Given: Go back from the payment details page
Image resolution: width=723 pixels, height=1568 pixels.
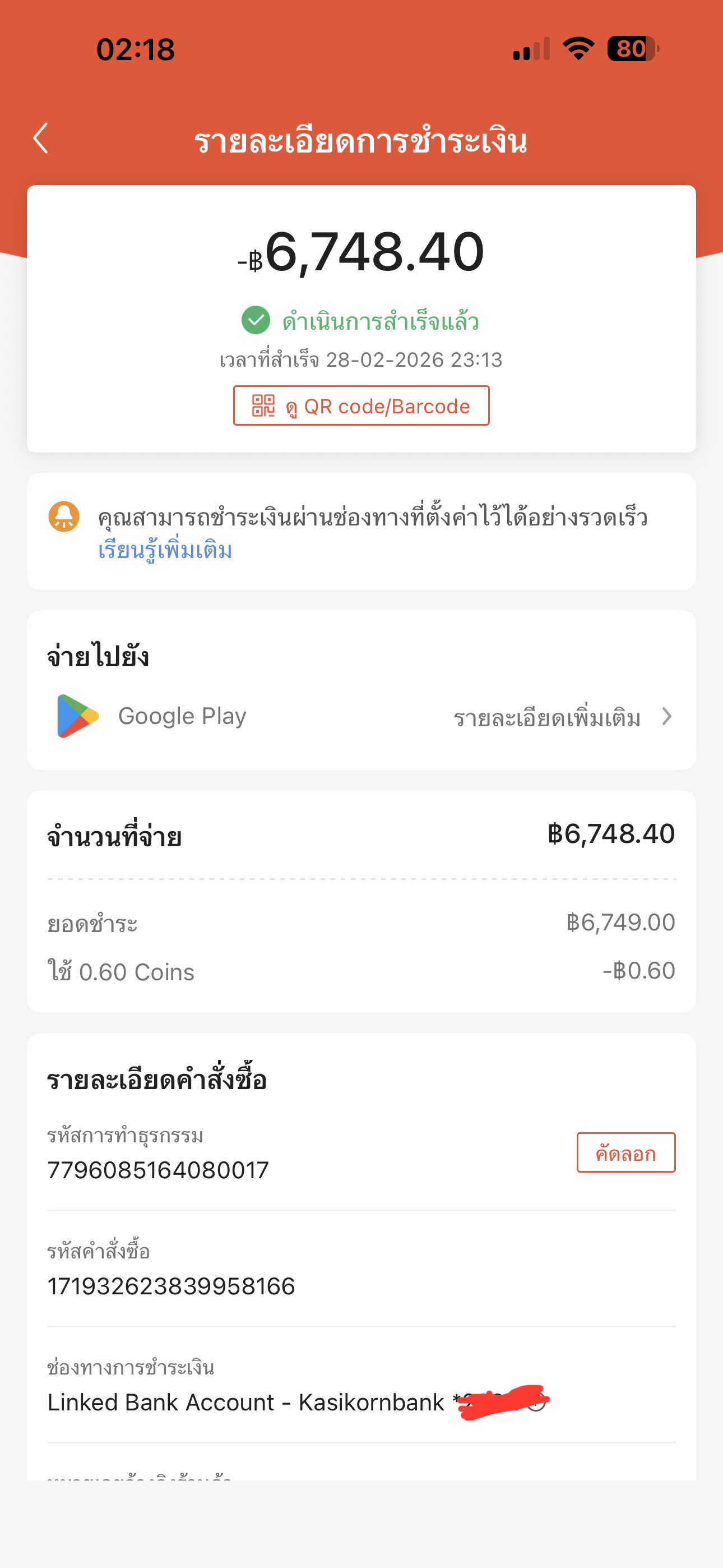Looking at the screenshot, I should 41,139.
